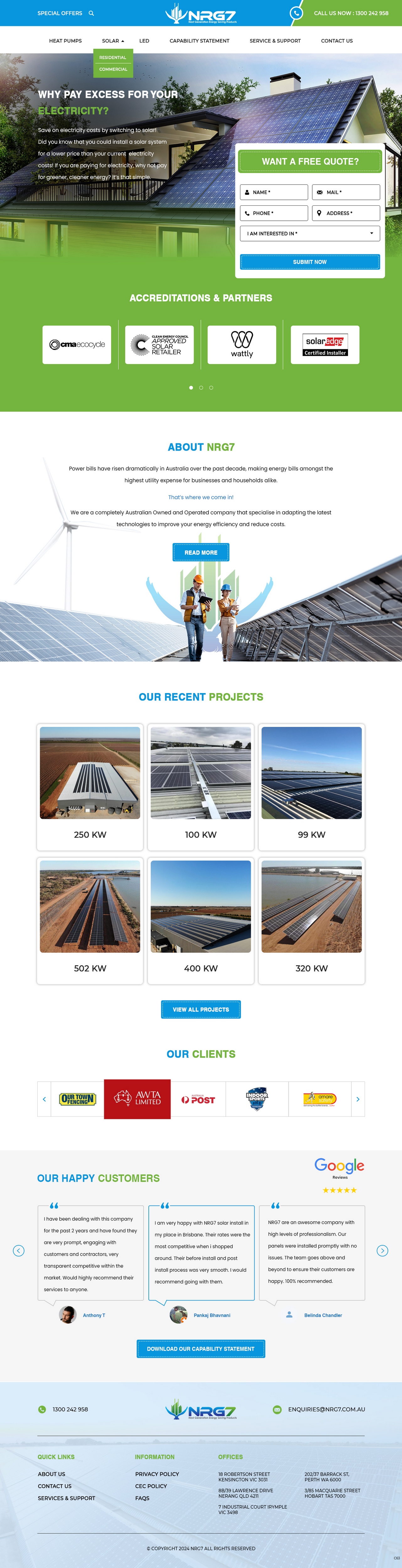Email enquiries@nrg7.com.au
Screen dimensions: 402x1568
tap(326, 1409)
